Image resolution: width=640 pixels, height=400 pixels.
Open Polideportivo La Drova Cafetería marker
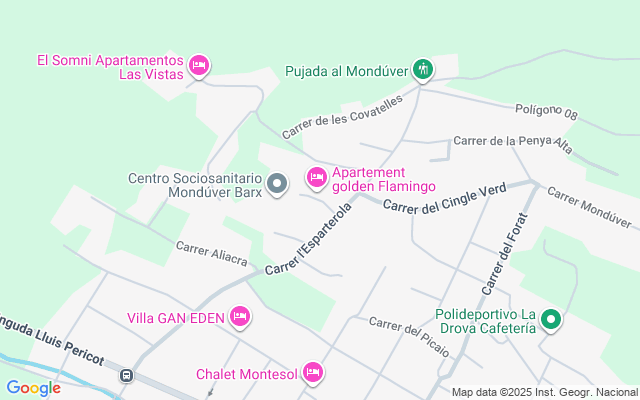[550, 321]
